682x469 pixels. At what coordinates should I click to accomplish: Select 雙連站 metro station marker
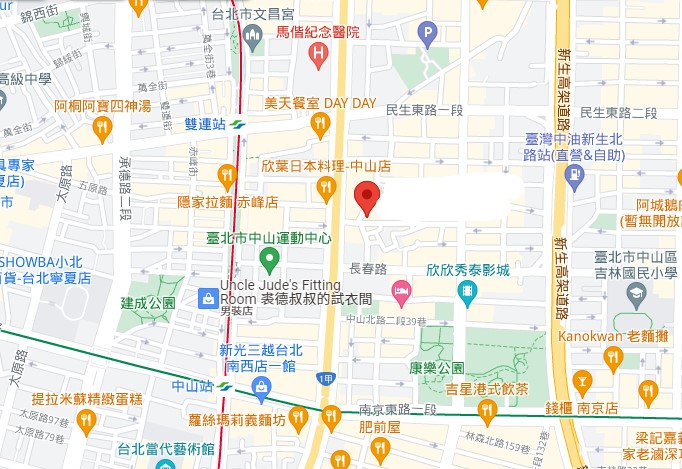pyautogui.click(x=238, y=124)
